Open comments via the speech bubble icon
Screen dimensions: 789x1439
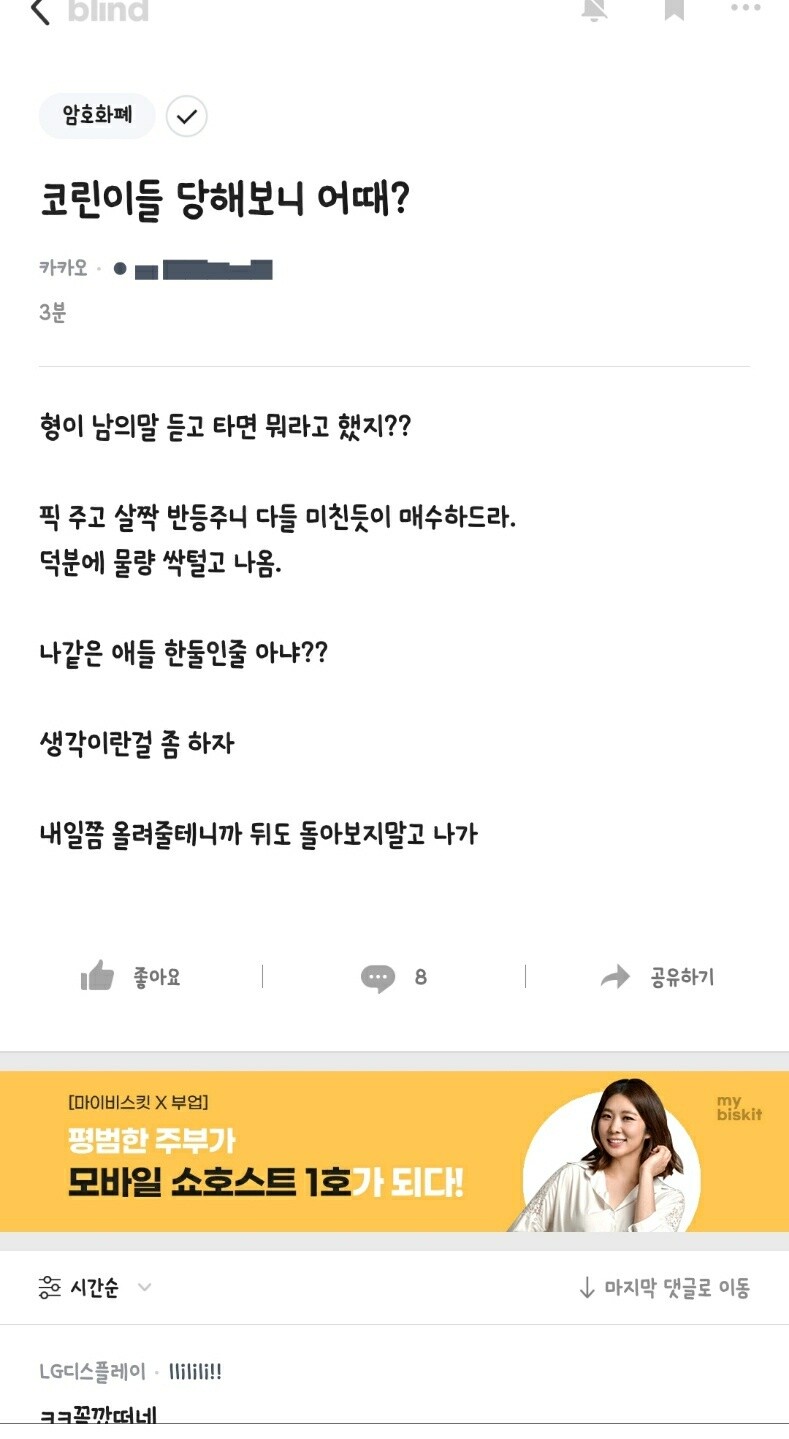[x=378, y=976]
